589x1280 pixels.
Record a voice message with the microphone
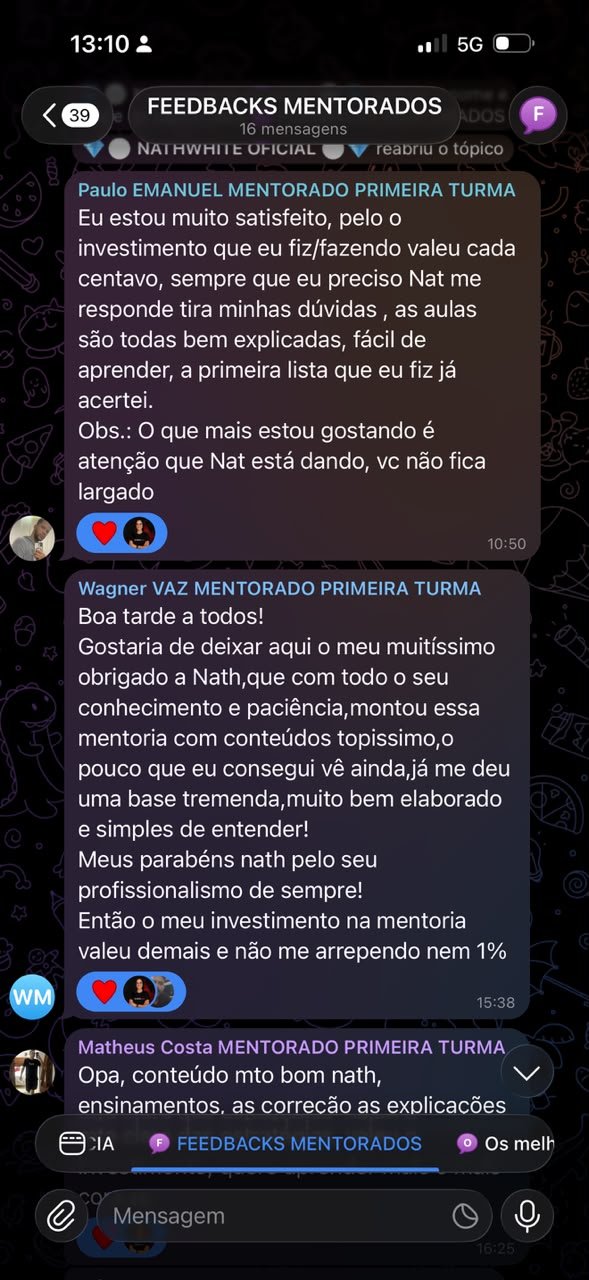(527, 1216)
